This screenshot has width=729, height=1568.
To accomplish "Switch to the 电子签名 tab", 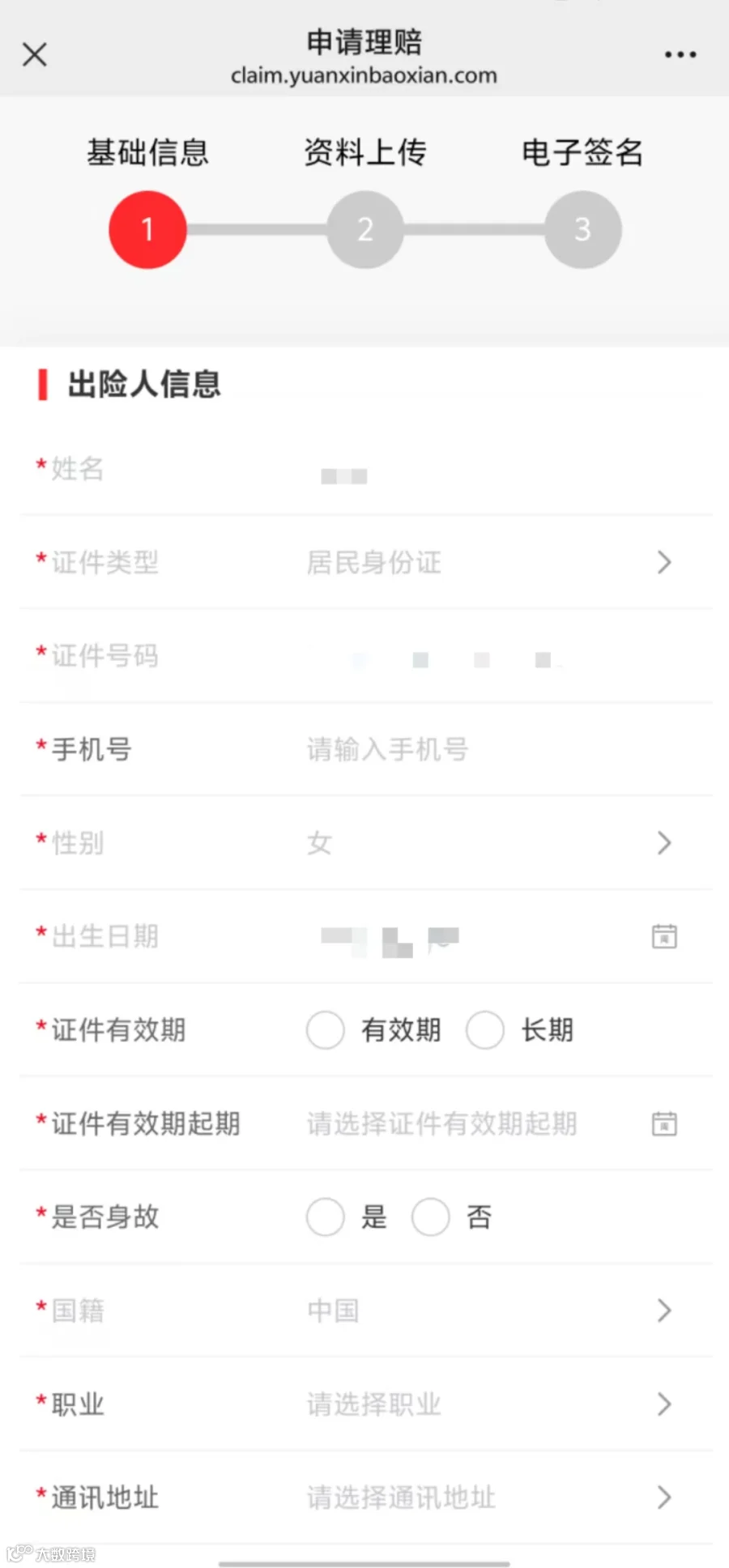I will [582, 152].
